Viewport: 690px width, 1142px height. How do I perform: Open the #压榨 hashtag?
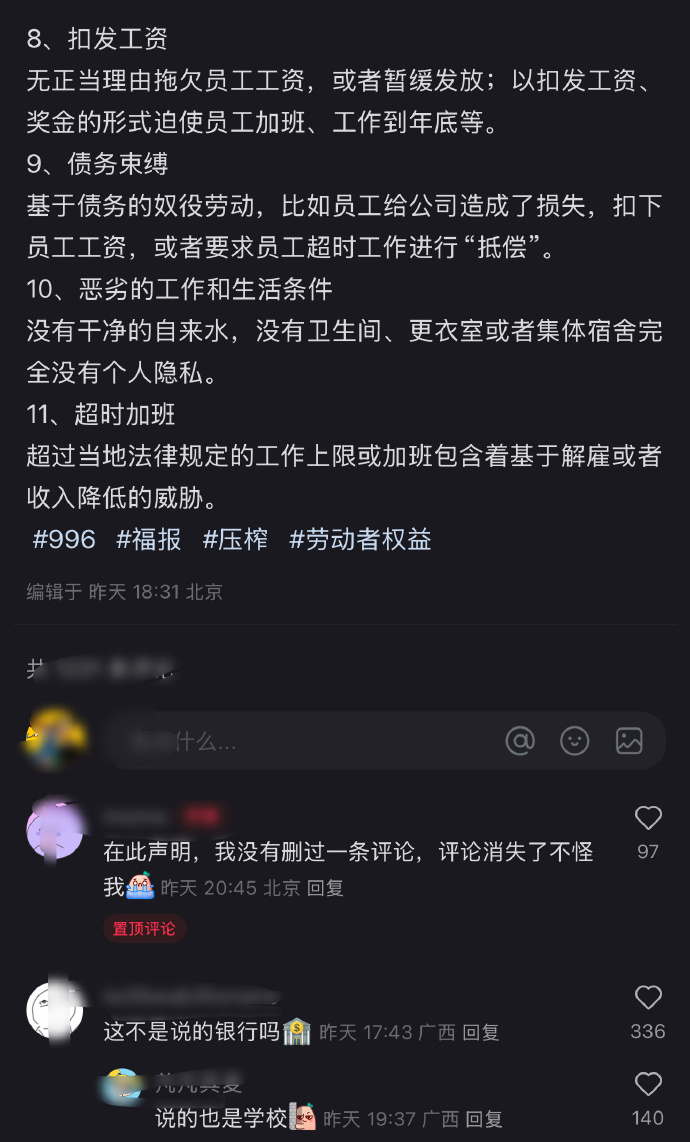pos(235,539)
